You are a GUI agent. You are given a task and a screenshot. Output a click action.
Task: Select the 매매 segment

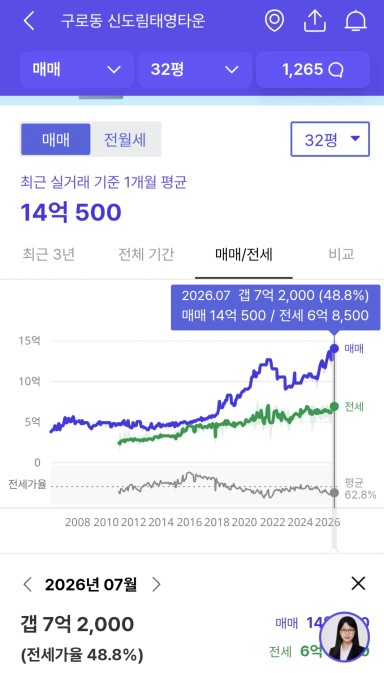[56, 139]
